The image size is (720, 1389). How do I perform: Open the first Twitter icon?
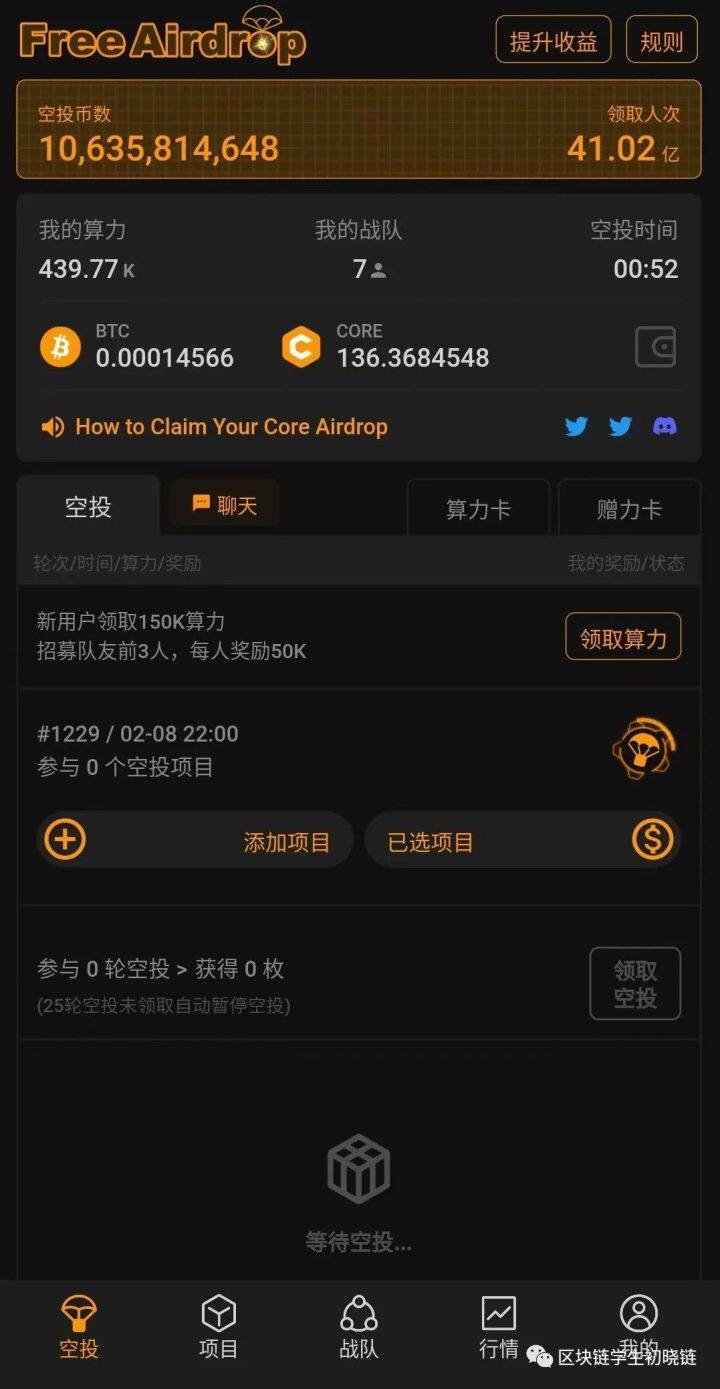click(x=576, y=427)
